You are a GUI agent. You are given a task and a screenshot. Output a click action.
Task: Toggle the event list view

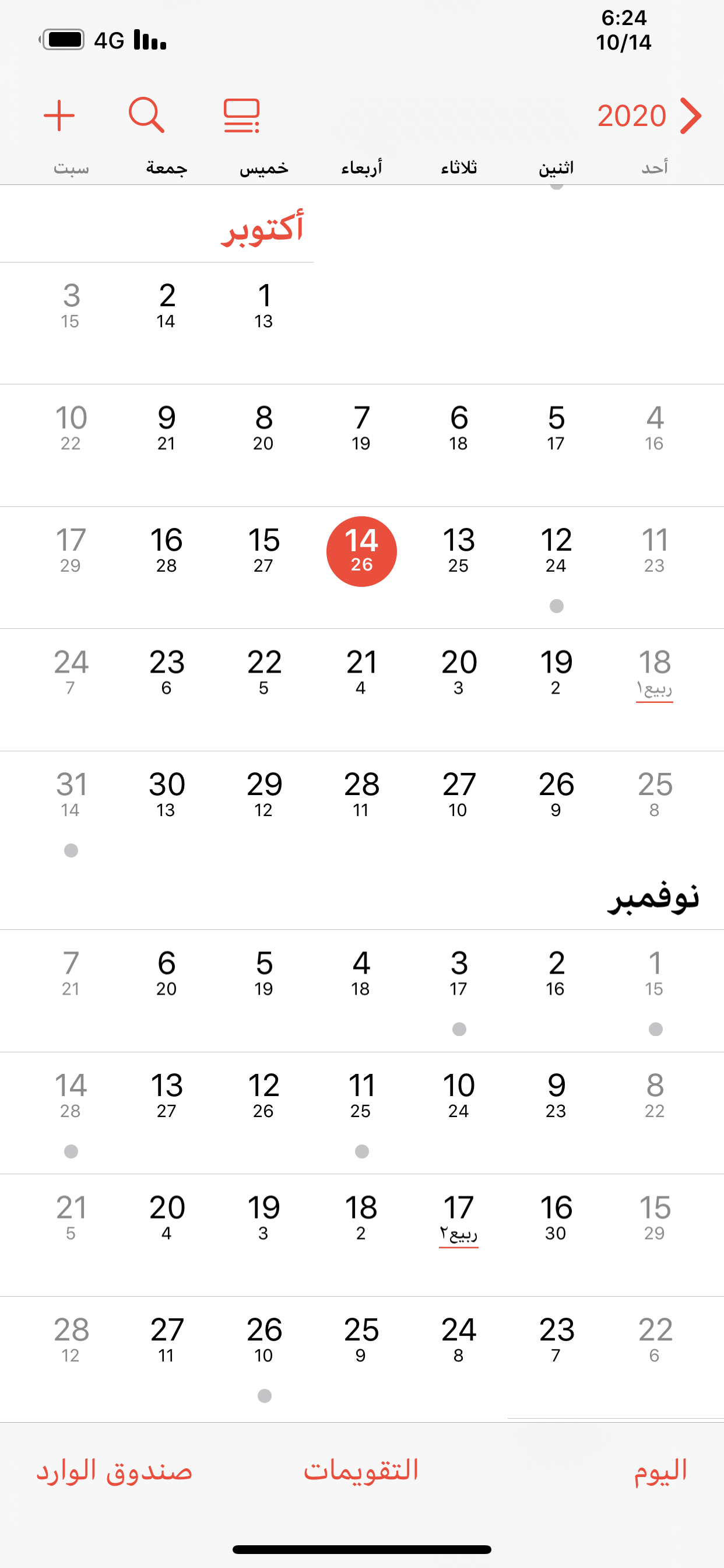pyautogui.click(x=241, y=116)
